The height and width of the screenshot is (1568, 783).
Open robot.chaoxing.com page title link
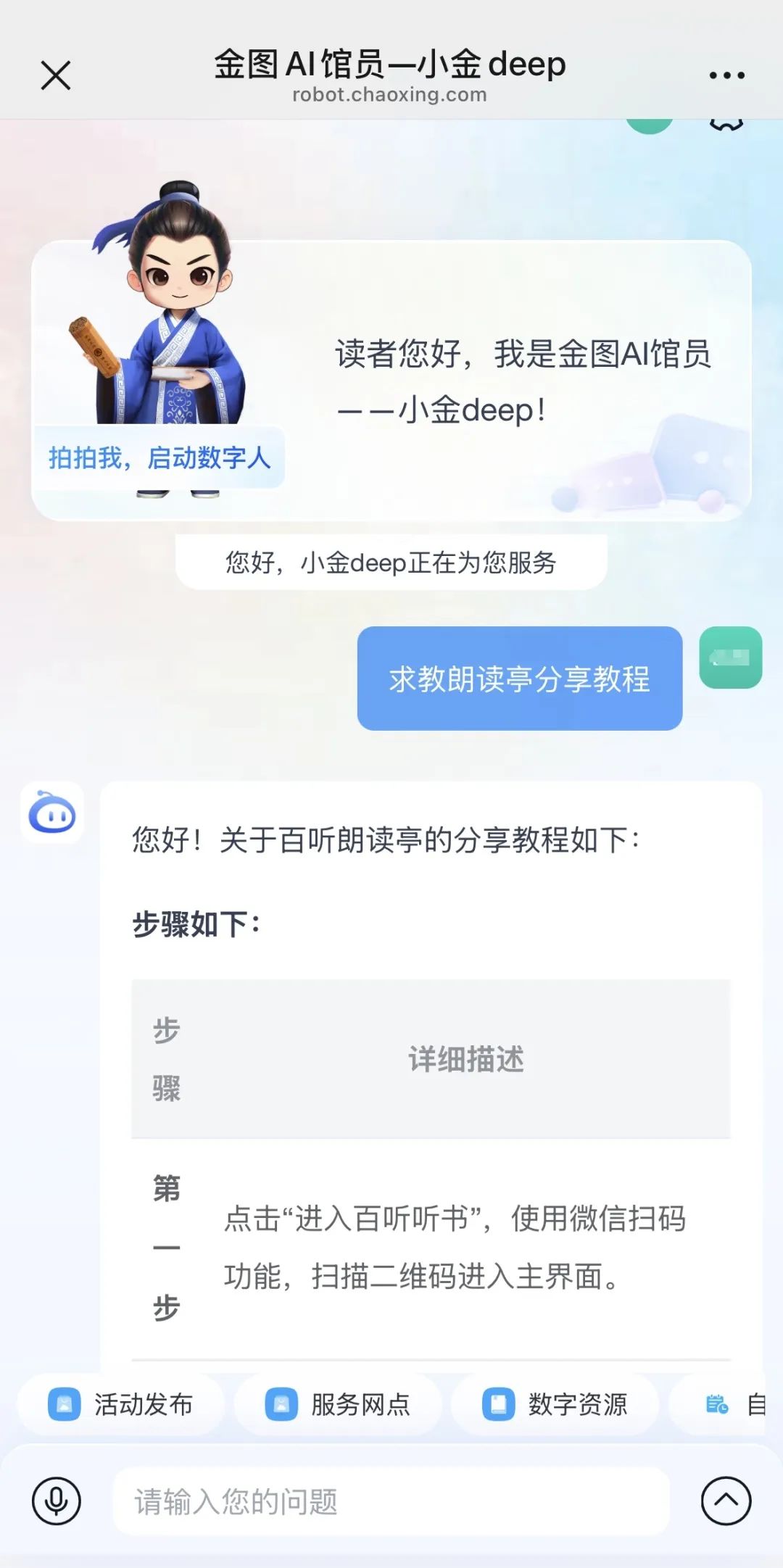(390, 94)
